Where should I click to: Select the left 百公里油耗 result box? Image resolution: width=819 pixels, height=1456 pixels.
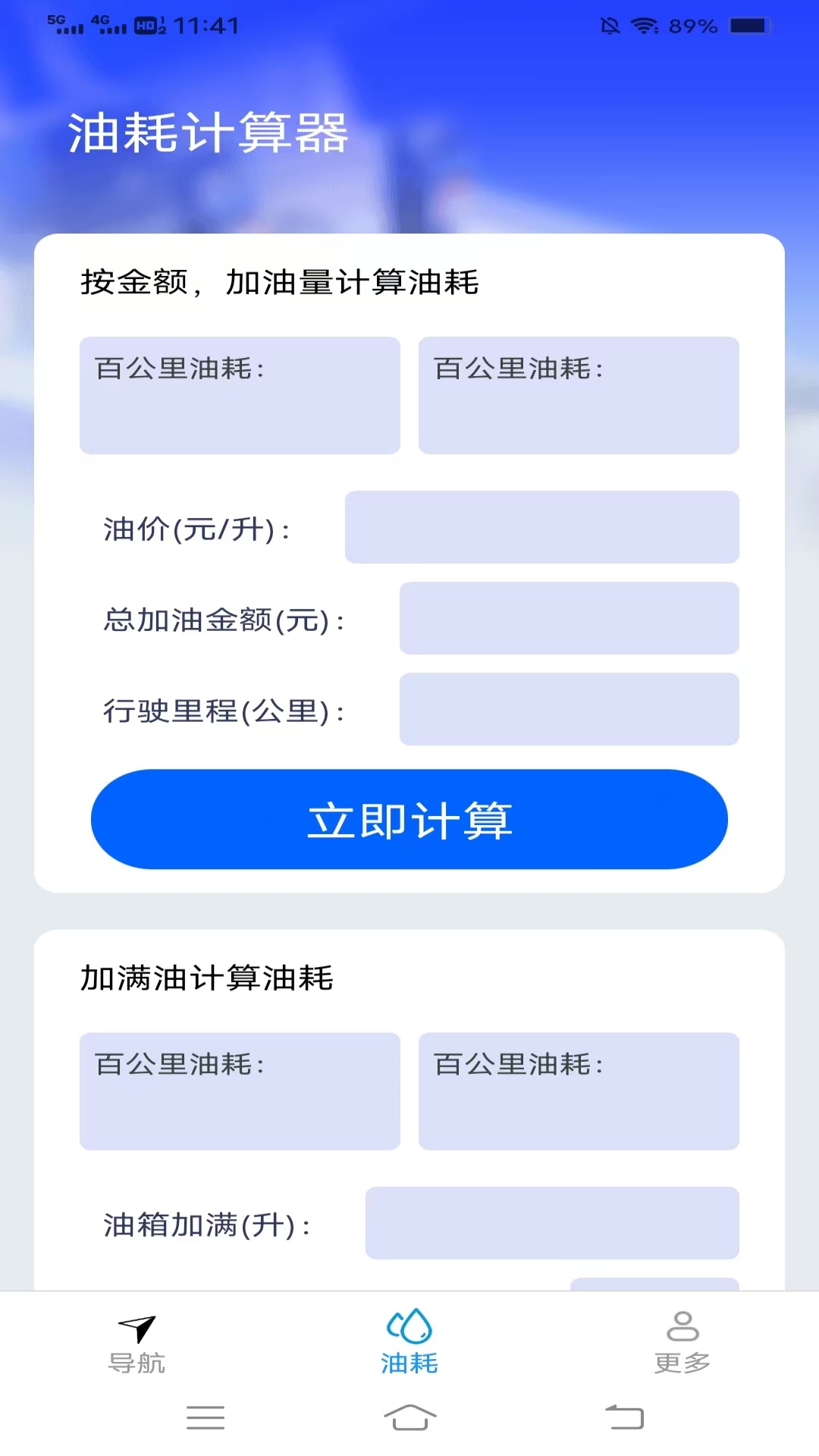coord(240,395)
